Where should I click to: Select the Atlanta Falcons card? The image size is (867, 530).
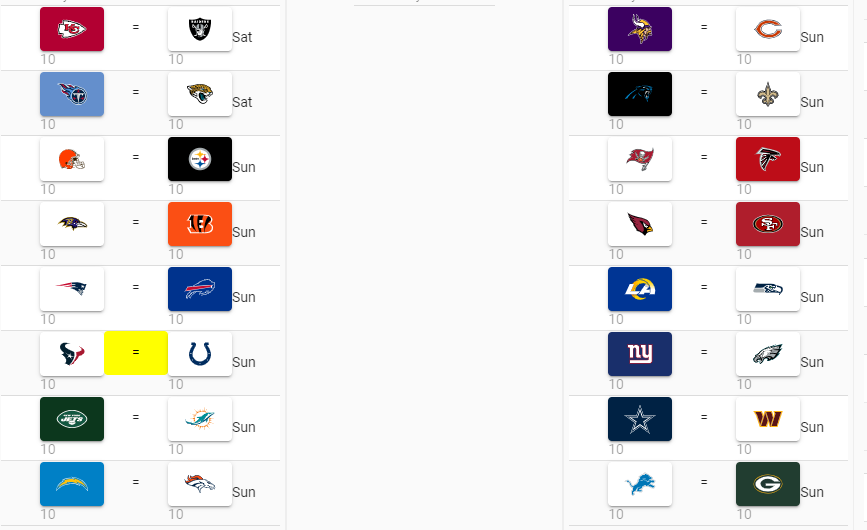point(768,159)
